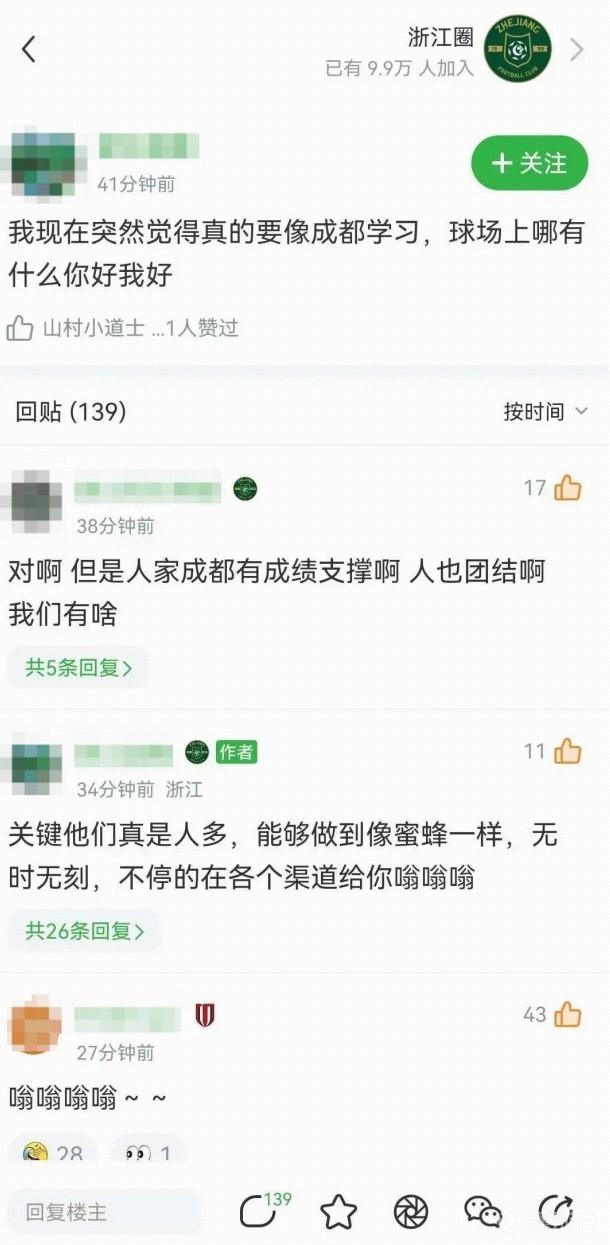Image resolution: width=610 pixels, height=1245 pixels.
Task: Open the 按时间 sort dropdown
Action: 545,411
